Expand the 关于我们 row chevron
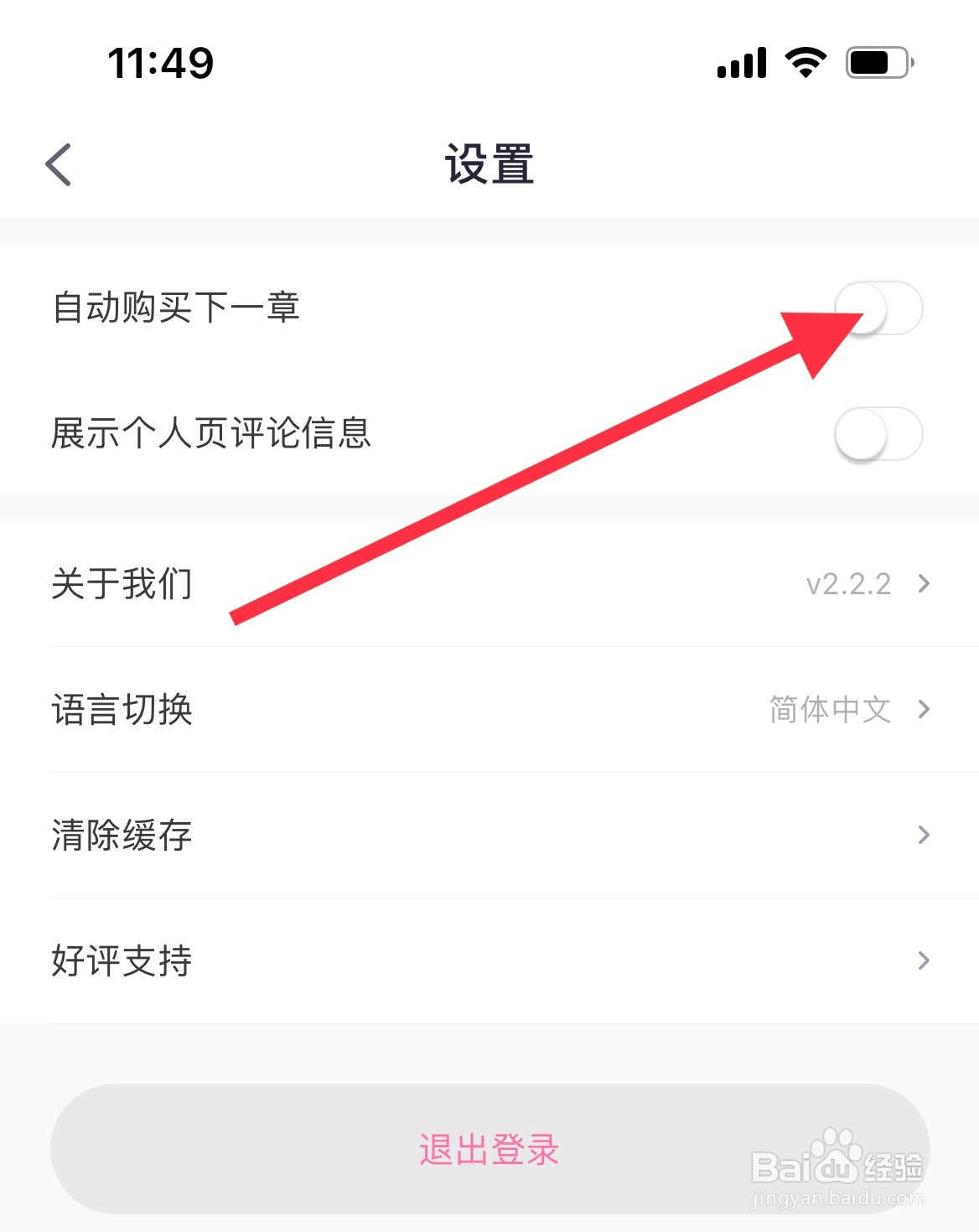The width and height of the screenshot is (979, 1232). 923,584
